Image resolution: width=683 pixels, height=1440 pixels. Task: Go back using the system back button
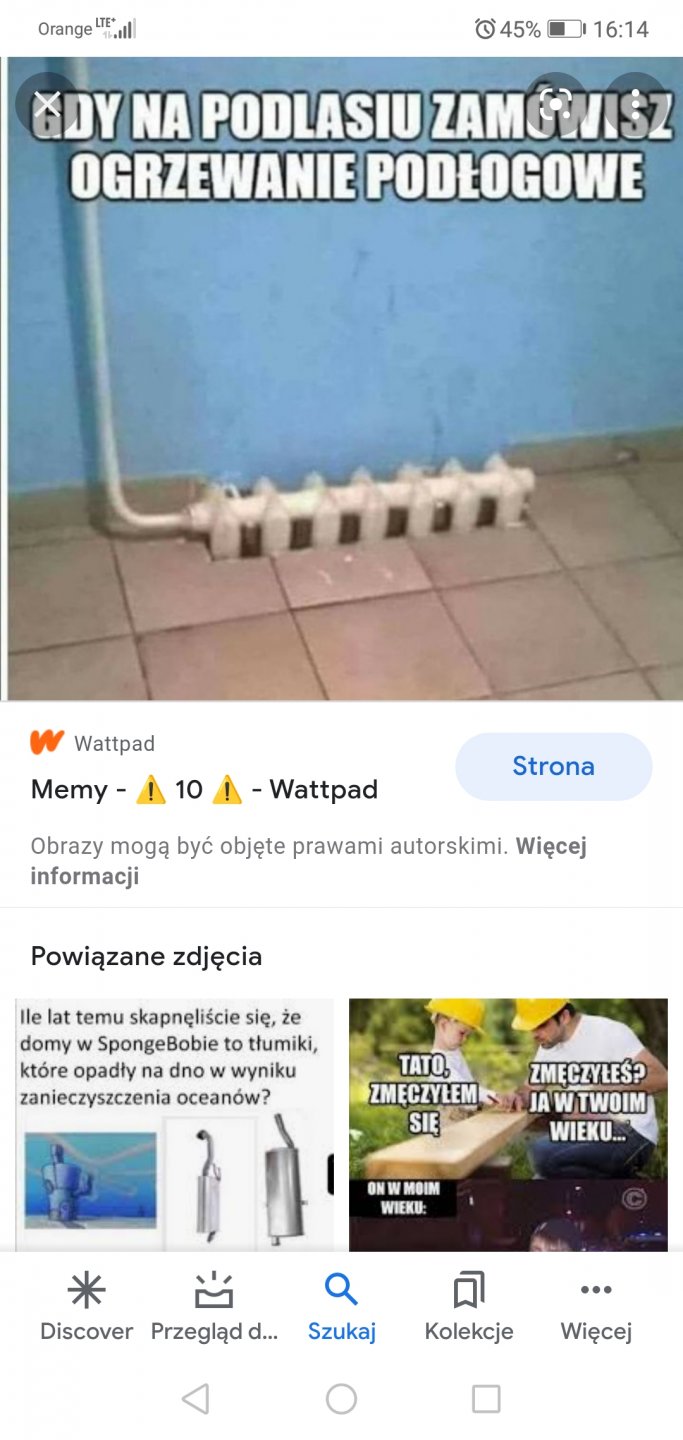coord(196,1399)
